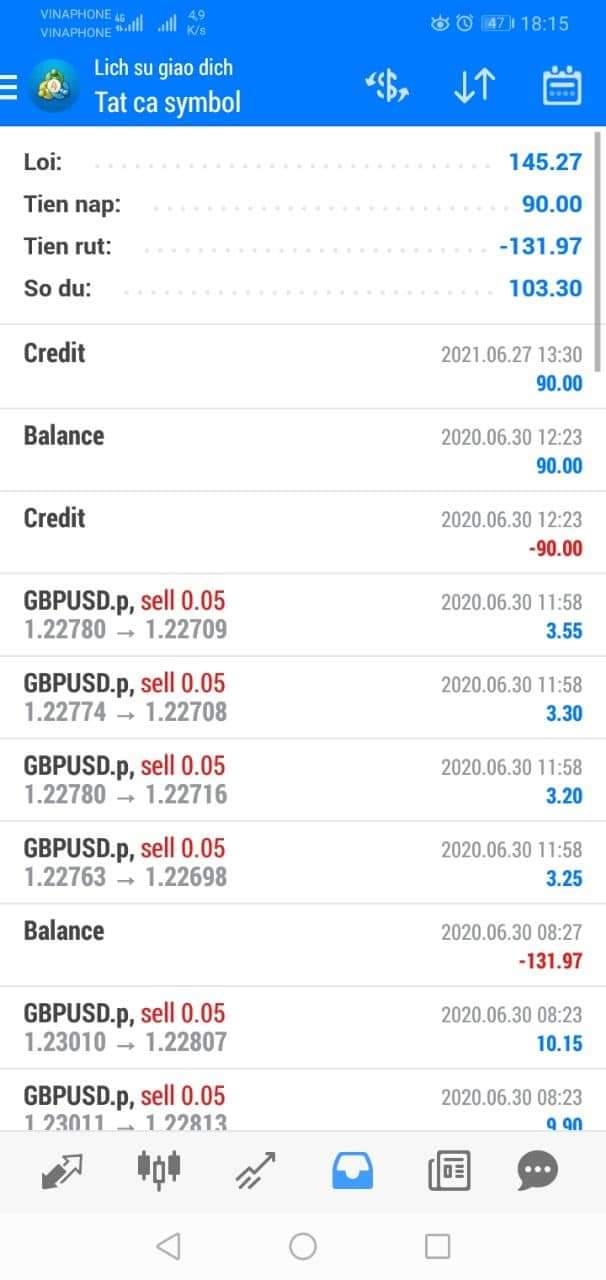Open the GBPUSD.p trade with profit 3.30

303,697
